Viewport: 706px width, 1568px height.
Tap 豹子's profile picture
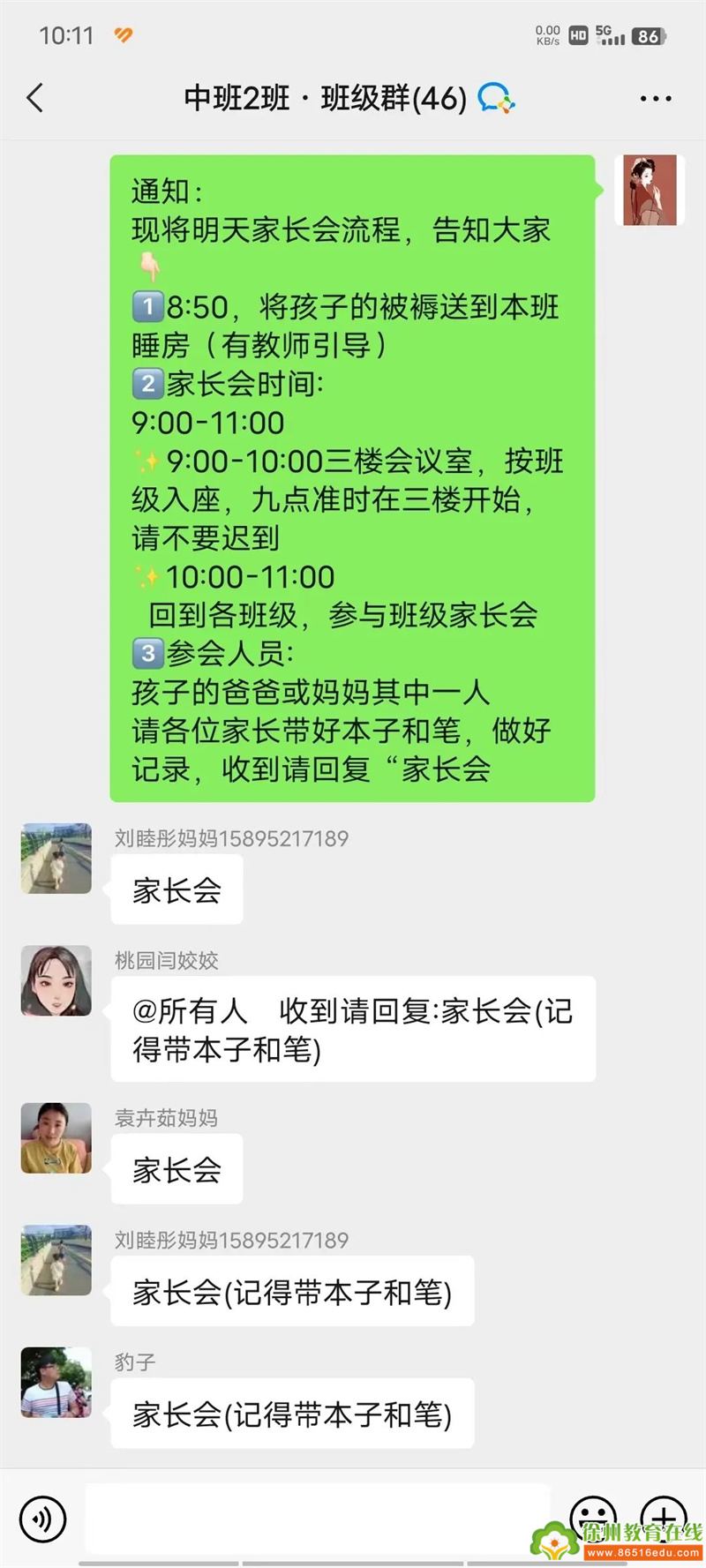pos(56,1382)
